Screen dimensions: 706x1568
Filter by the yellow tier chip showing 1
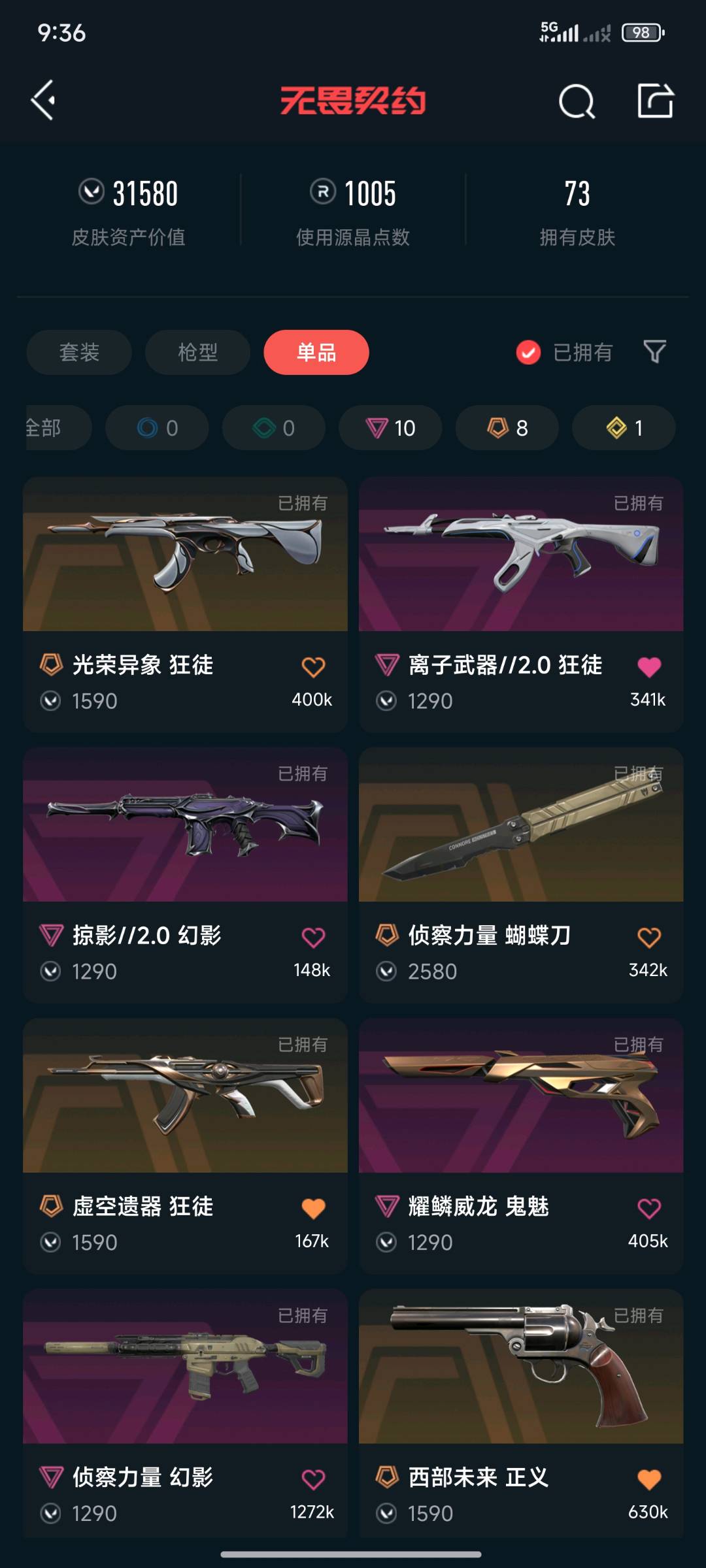pyautogui.click(x=624, y=428)
